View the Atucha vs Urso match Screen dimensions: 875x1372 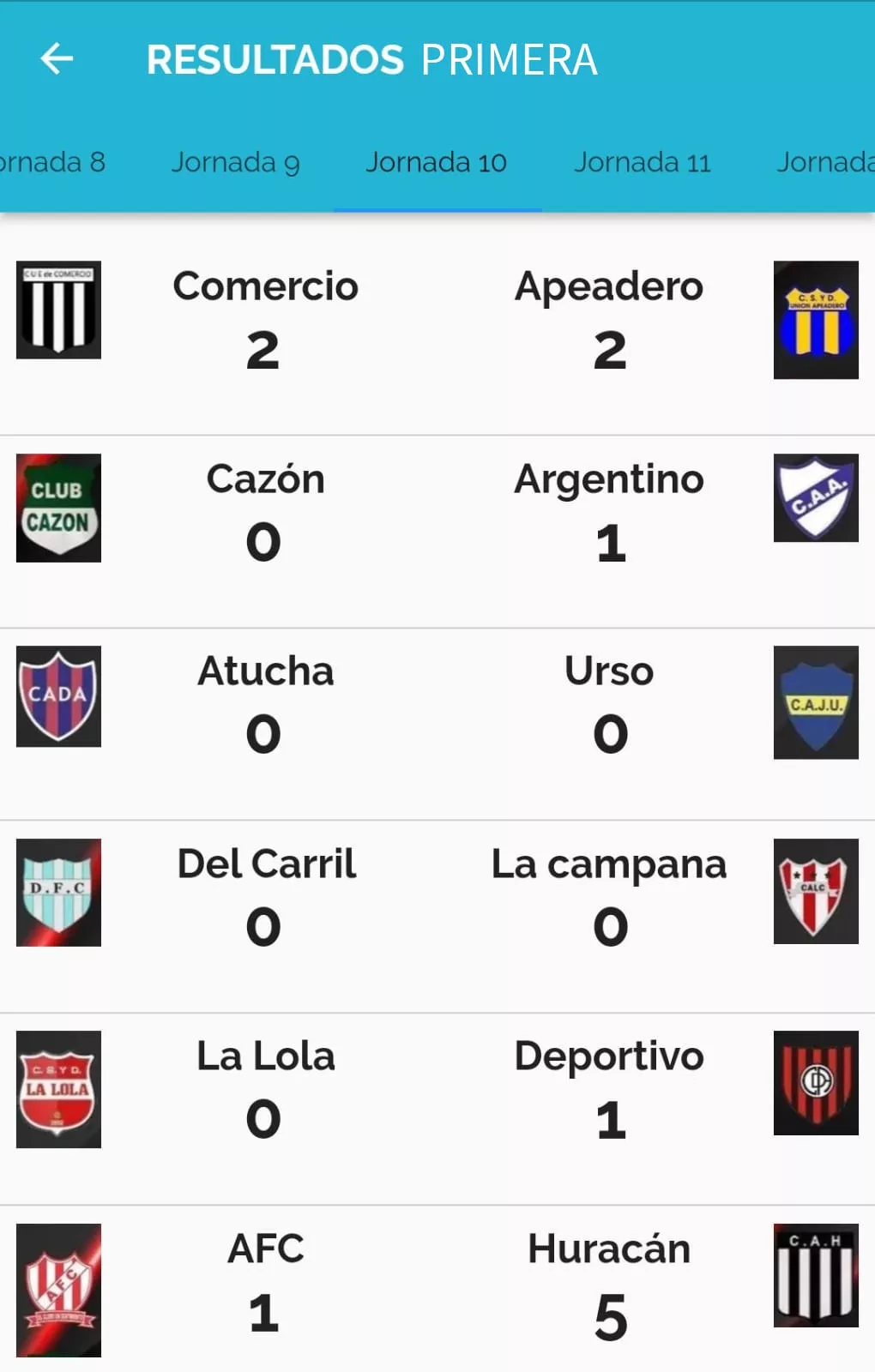(x=437, y=704)
